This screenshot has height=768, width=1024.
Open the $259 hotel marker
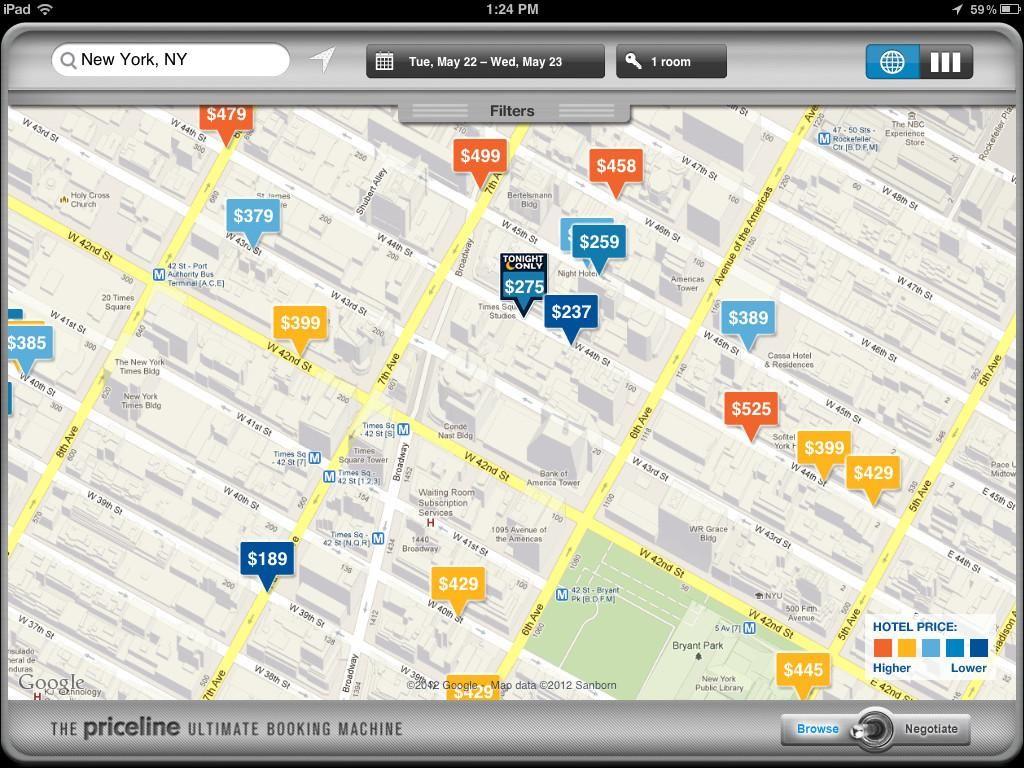(x=599, y=242)
